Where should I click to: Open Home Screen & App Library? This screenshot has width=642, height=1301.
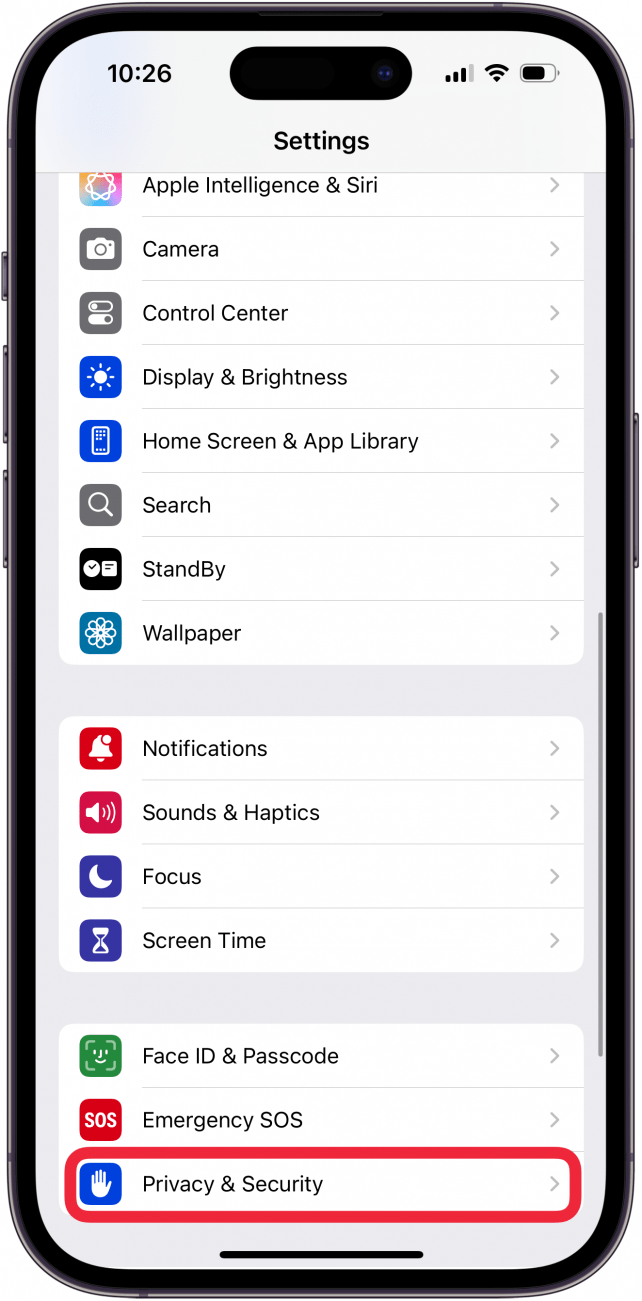tap(320, 441)
